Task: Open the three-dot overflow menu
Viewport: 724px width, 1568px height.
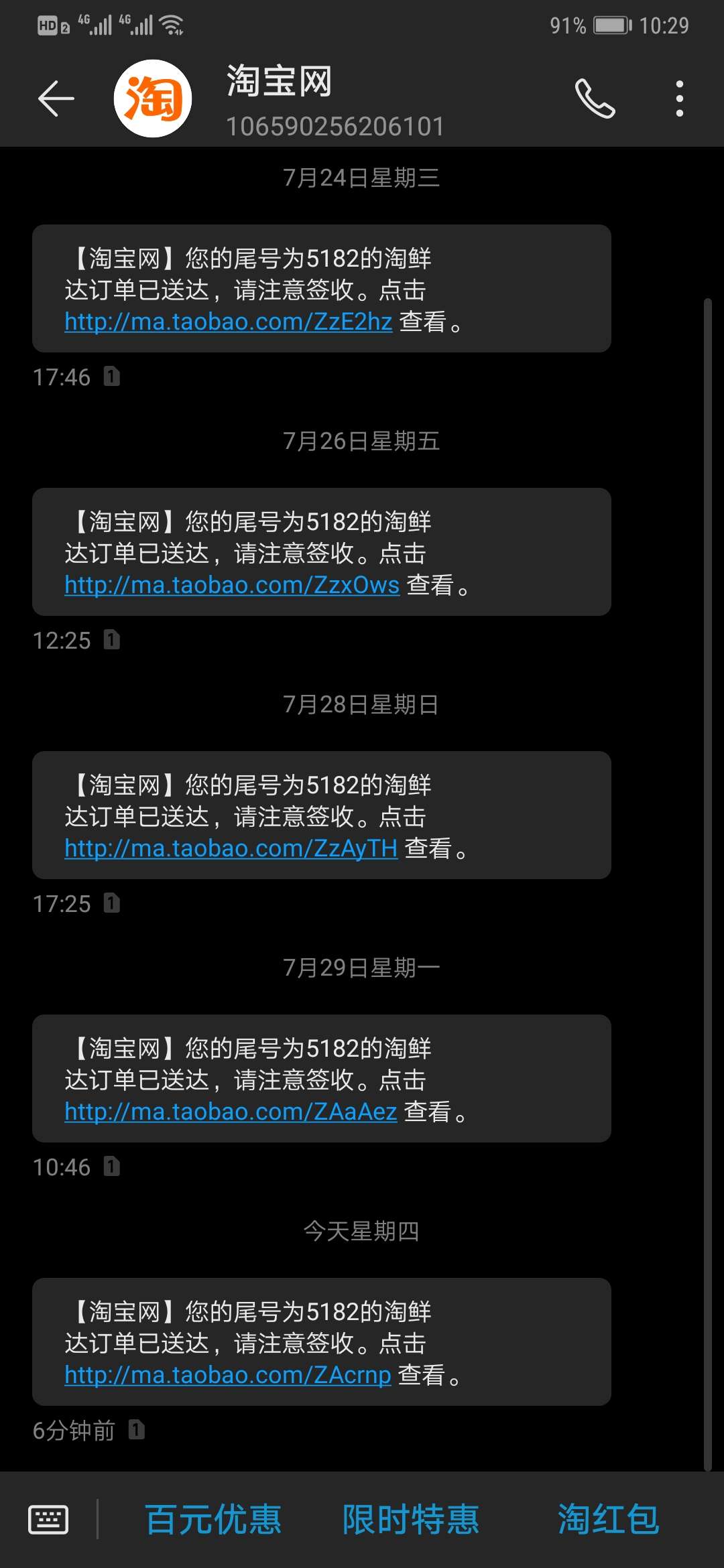Action: point(679,99)
